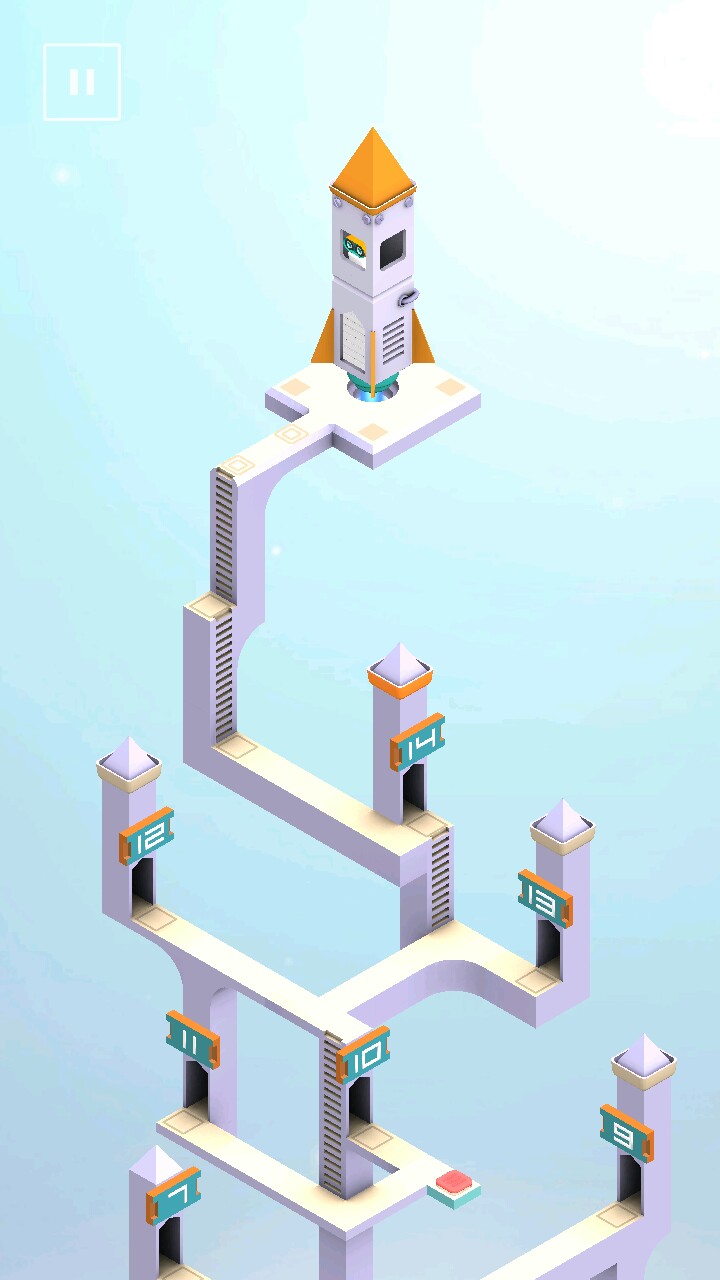Open level 13 doorway
This screenshot has width=720, height=1280.
[548, 942]
